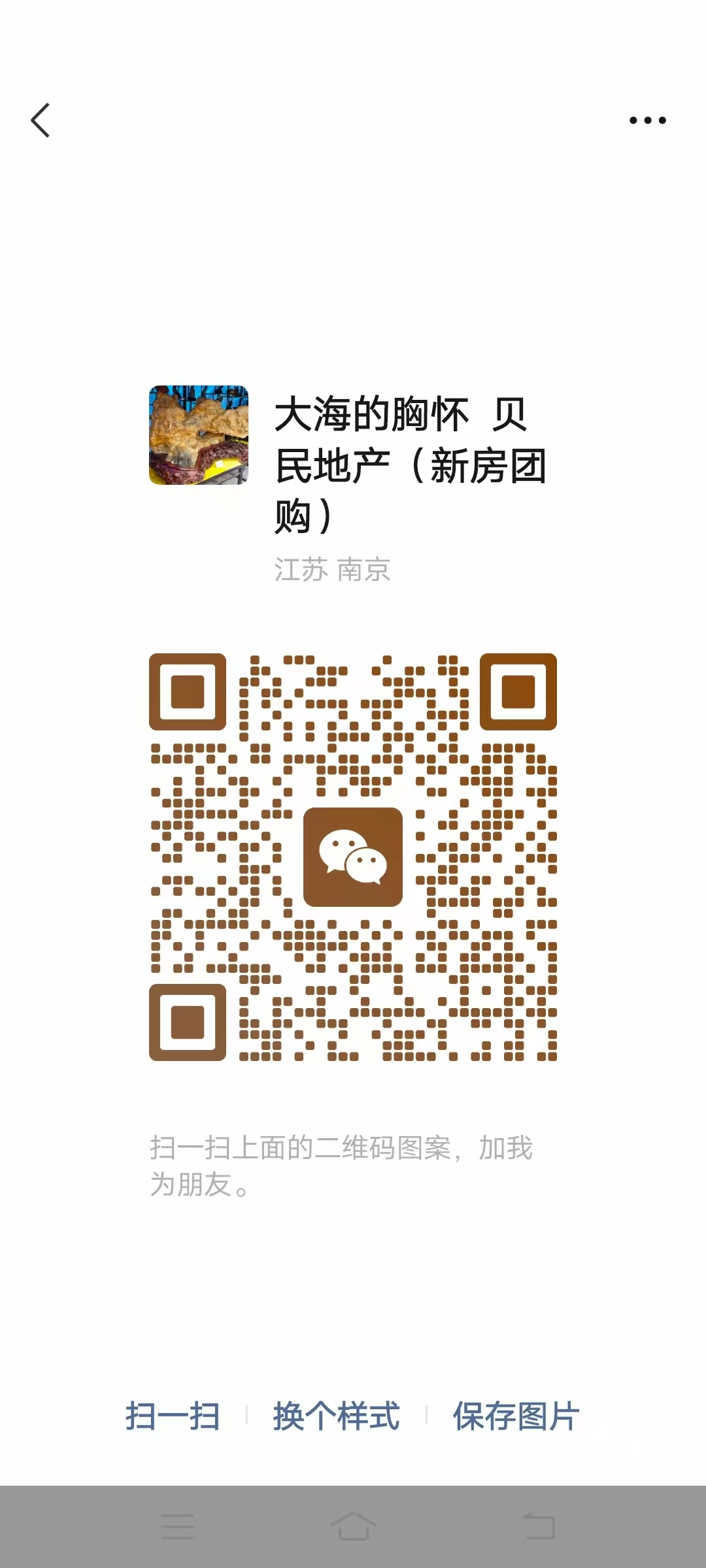706x1568 pixels.
Task: Save the QR code via 保存图片
Action: click(x=516, y=1416)
